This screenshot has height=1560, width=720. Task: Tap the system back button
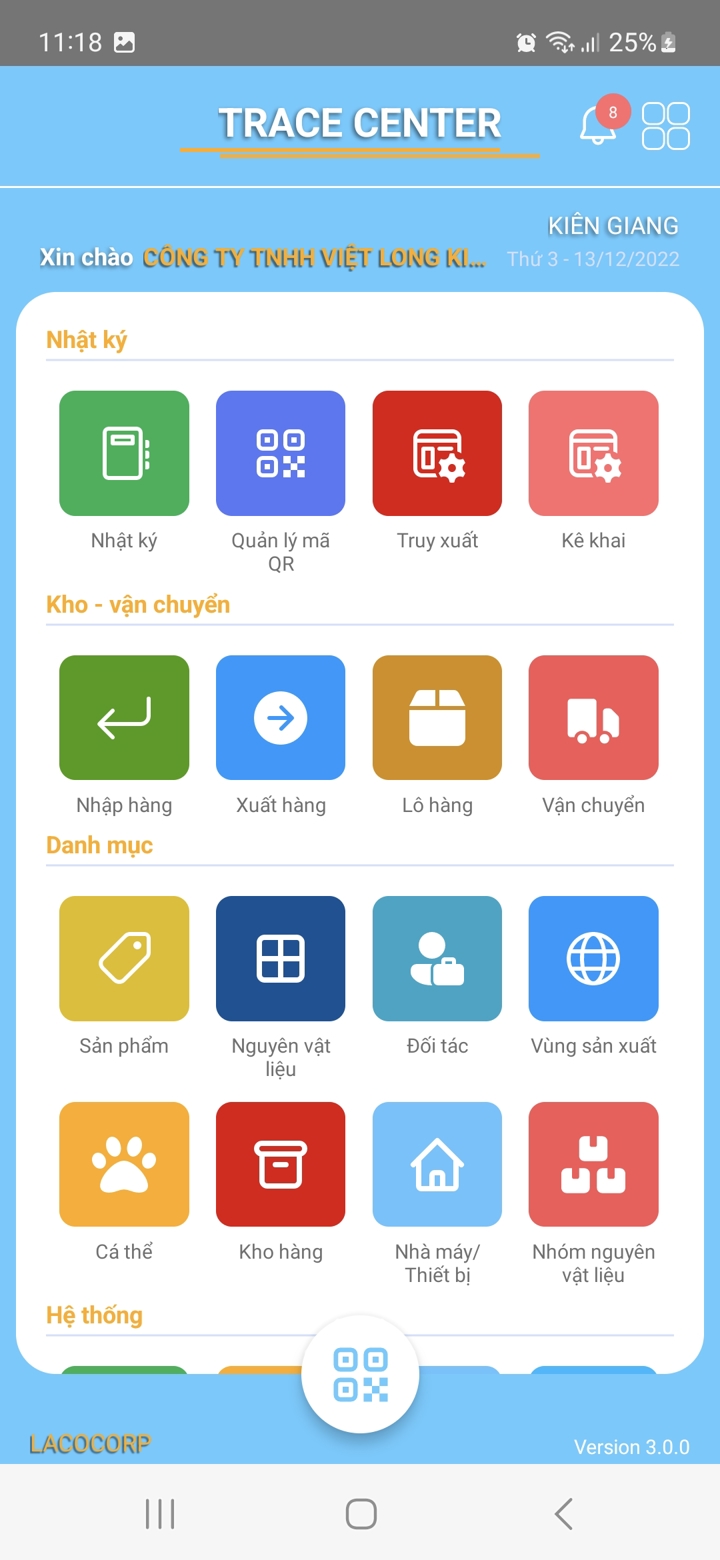point(564,1514)
